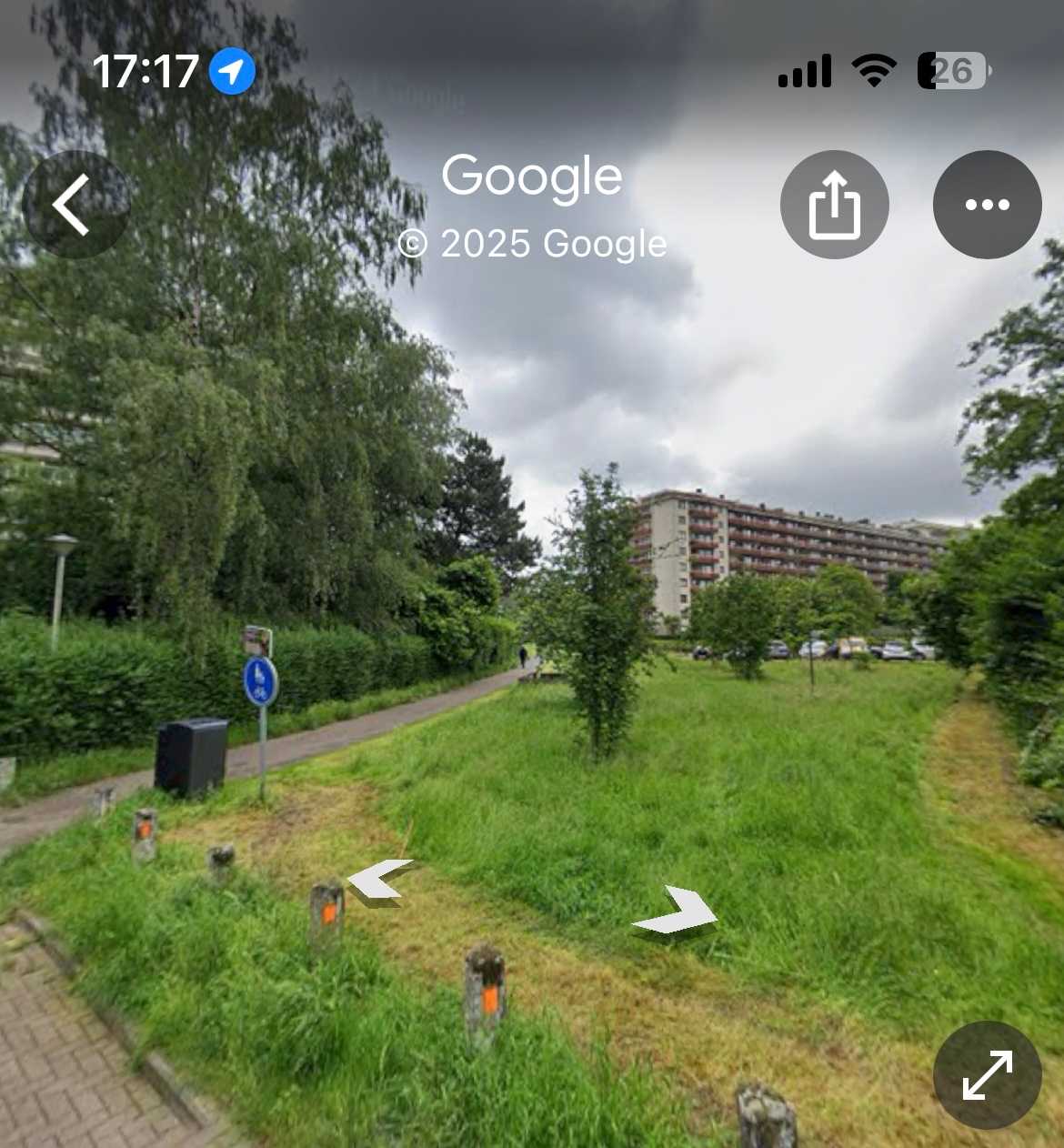The height and width of the screenshot is (1148, 1064).
Task: Open the more options menu
Action: coord(987,204)
